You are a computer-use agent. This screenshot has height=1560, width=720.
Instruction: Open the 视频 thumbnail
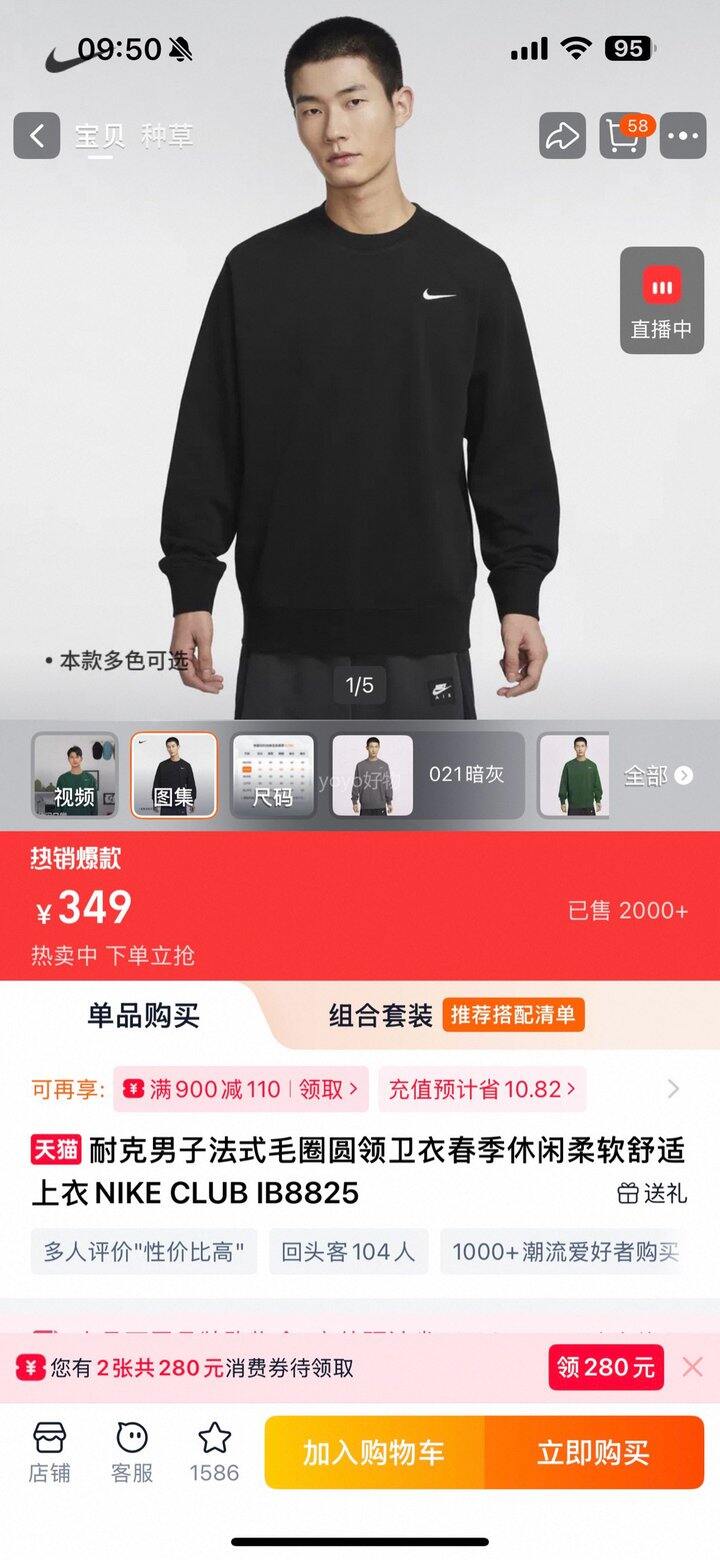click(x=75, y=775)
